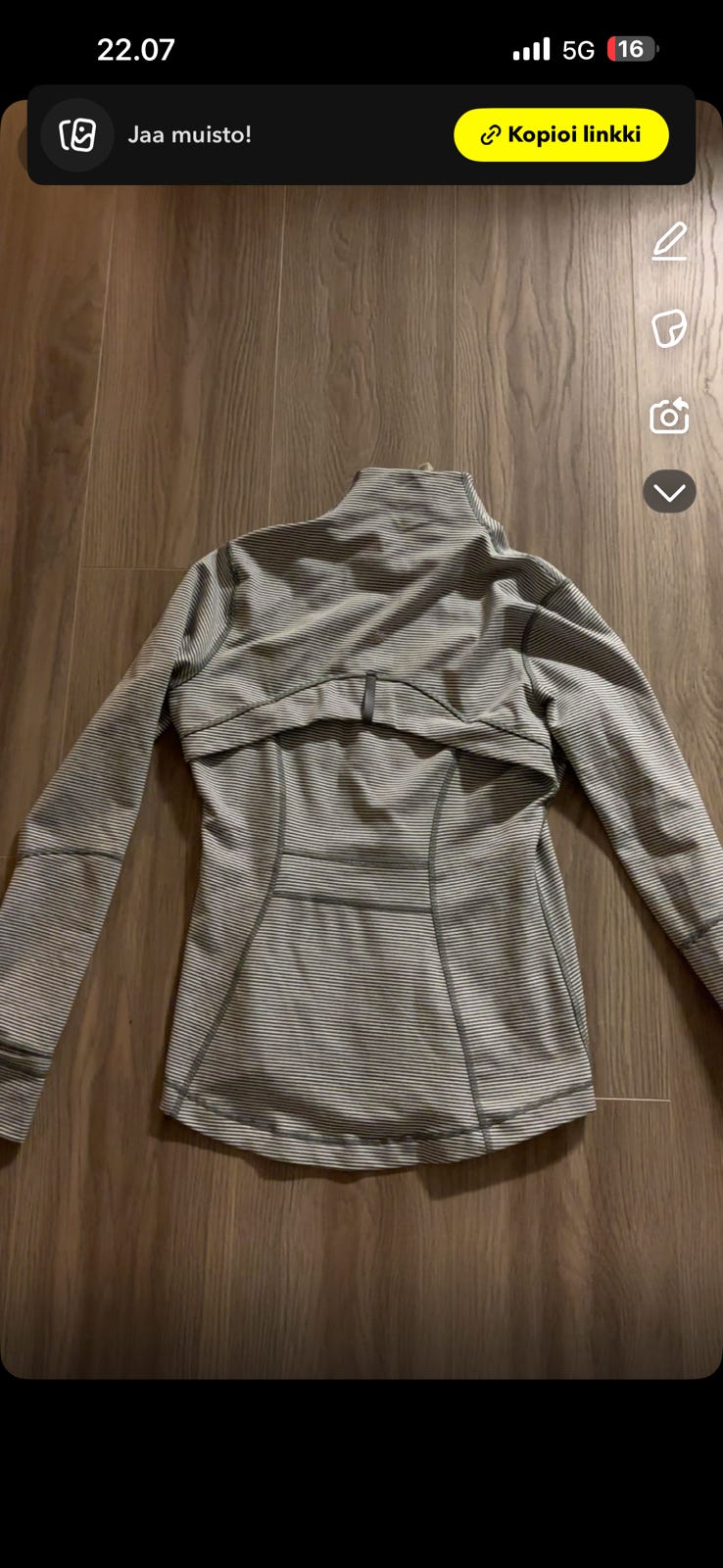The image size is (723, 1568).
Task: Open the pencil edit tool
Action: pos(670,241)
